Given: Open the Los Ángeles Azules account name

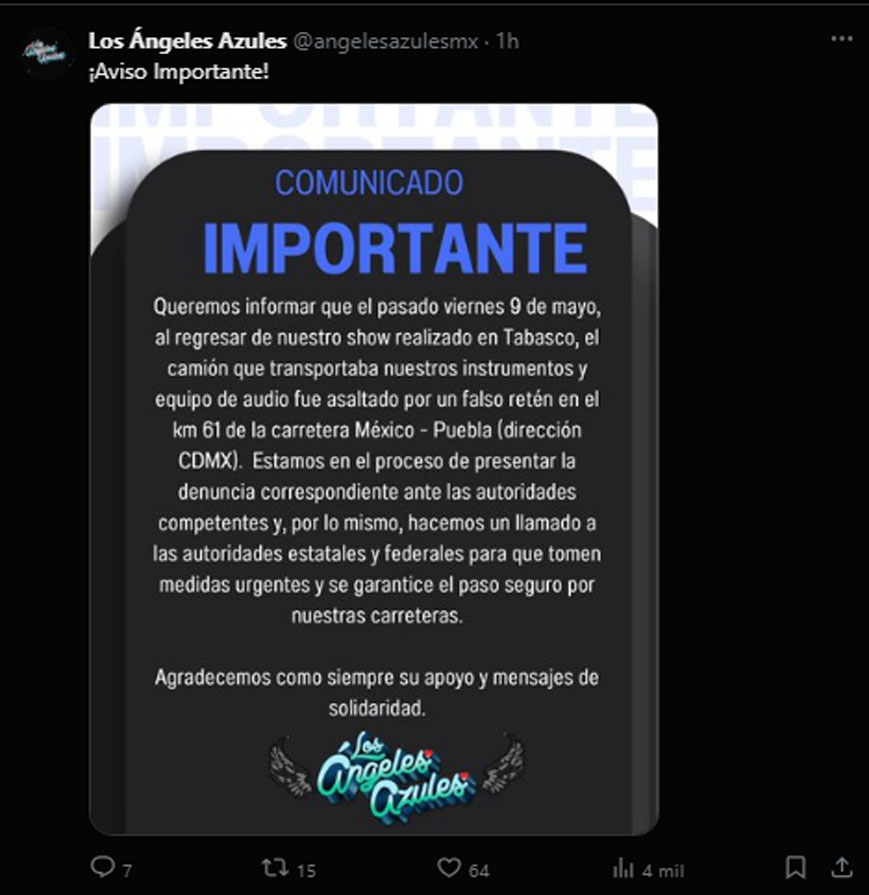Looking at the screenshot, I should [x=186, y=41].
